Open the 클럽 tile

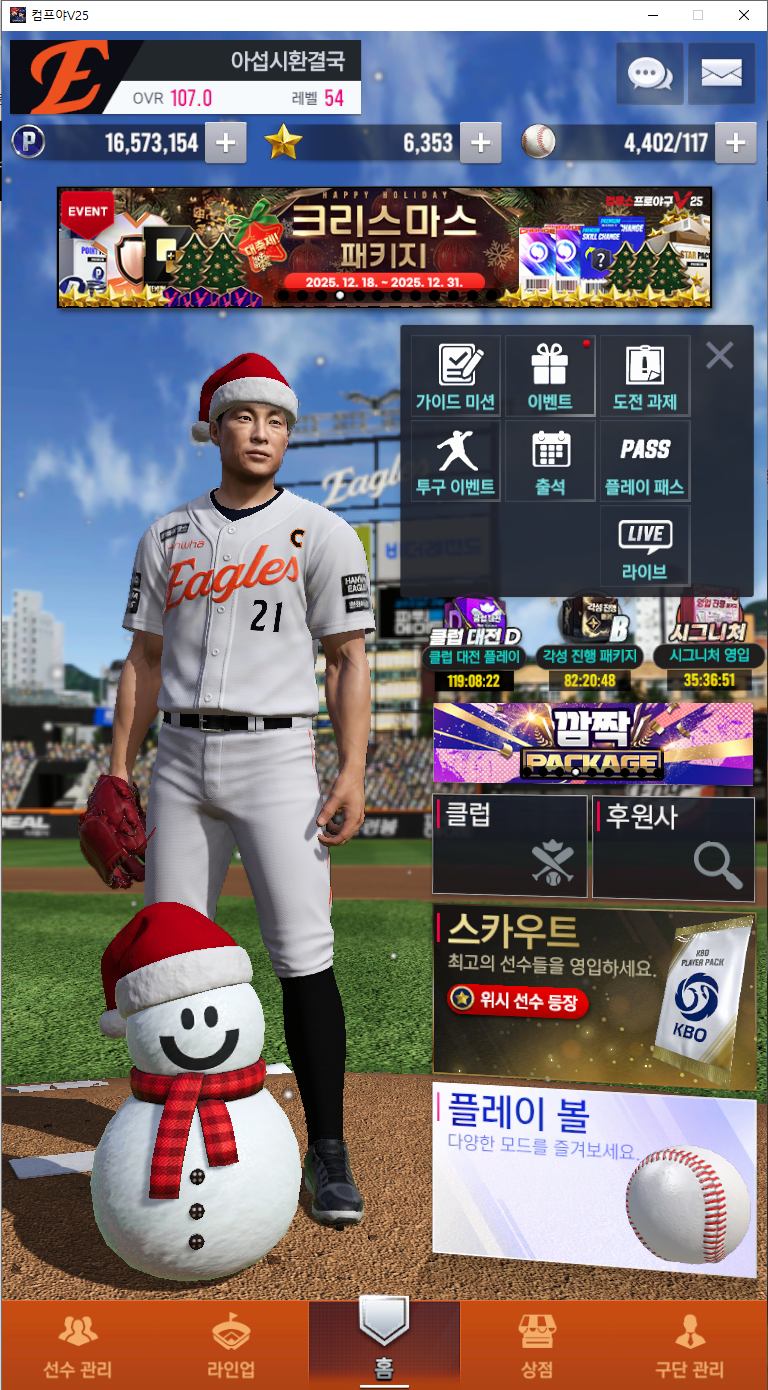coord(509,846)
